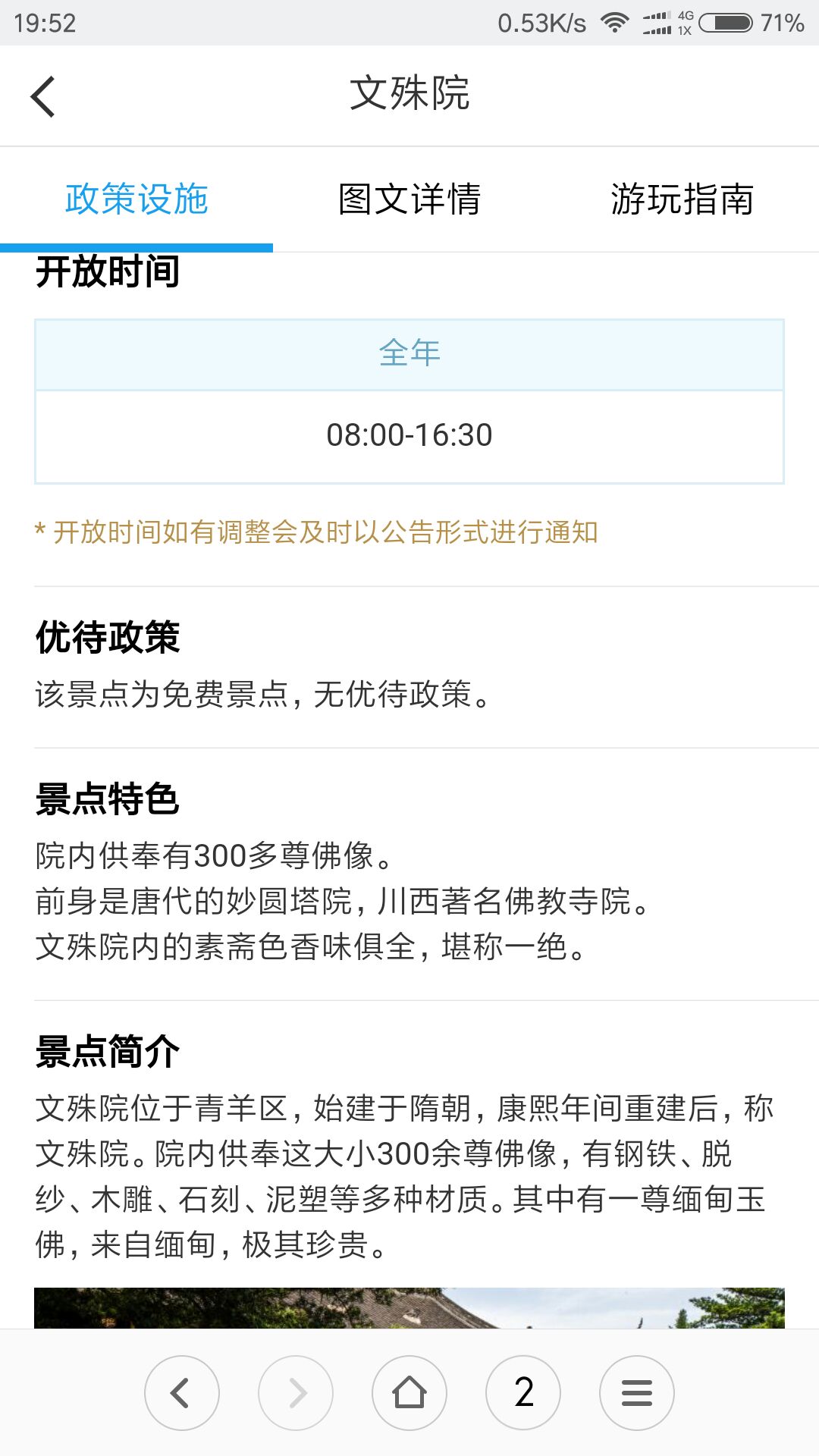Open the tab switcher showing 2 tabs
This screenshot has height=1456, width=819.
(x=523, y=1393)
